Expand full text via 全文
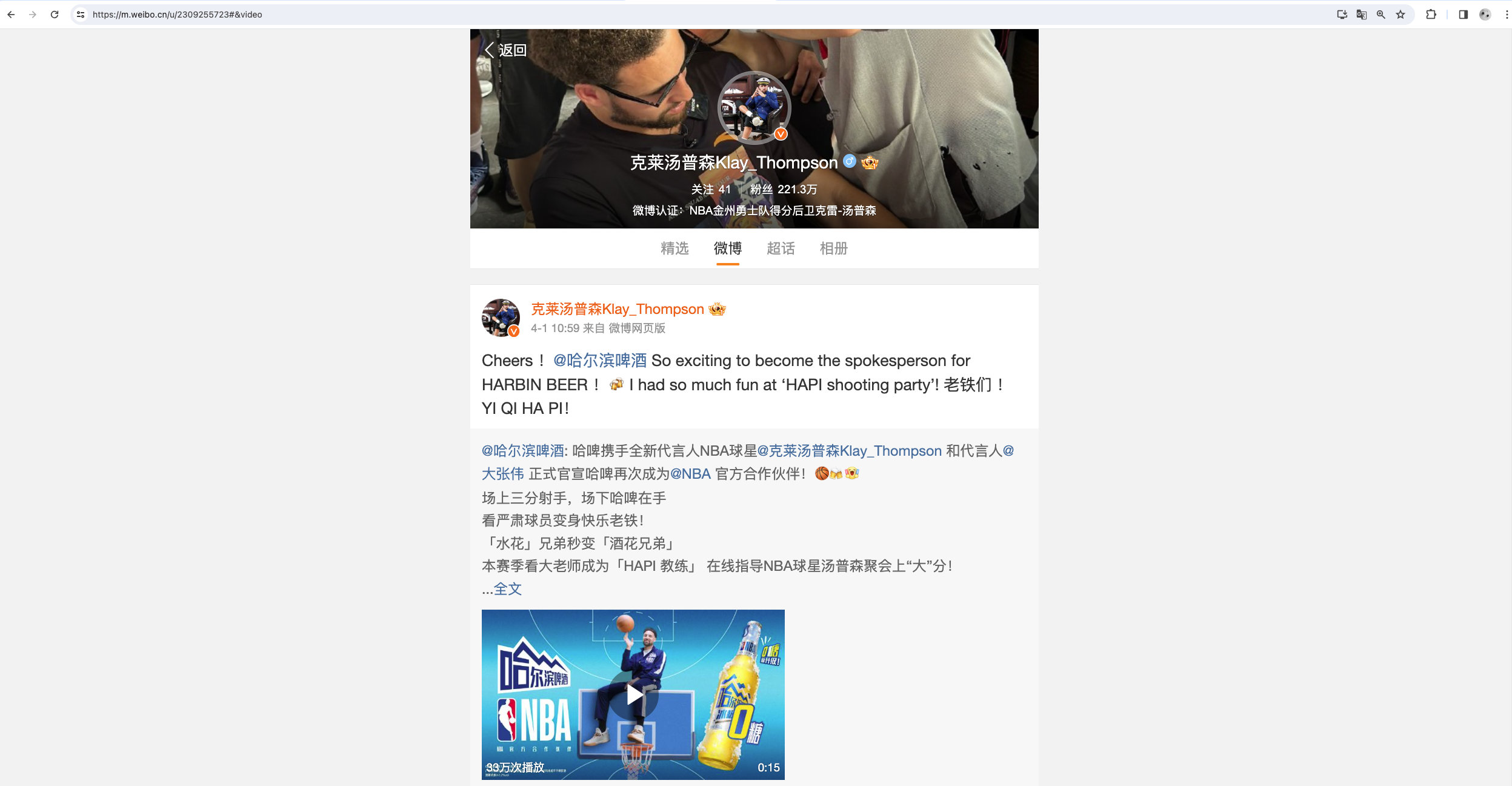 (x=507, y=589)
